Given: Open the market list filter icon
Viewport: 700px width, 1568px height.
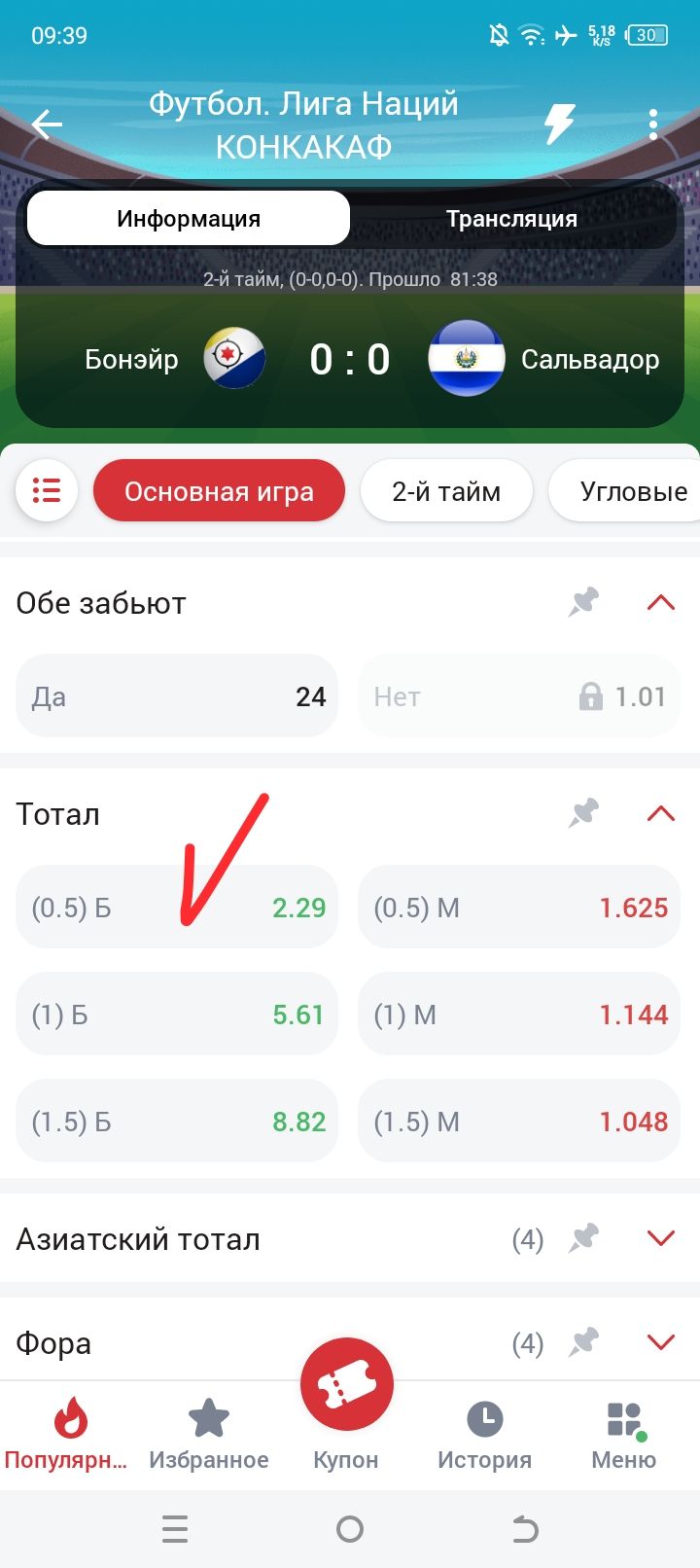Looking at the screenshot, I should [47, 490].
